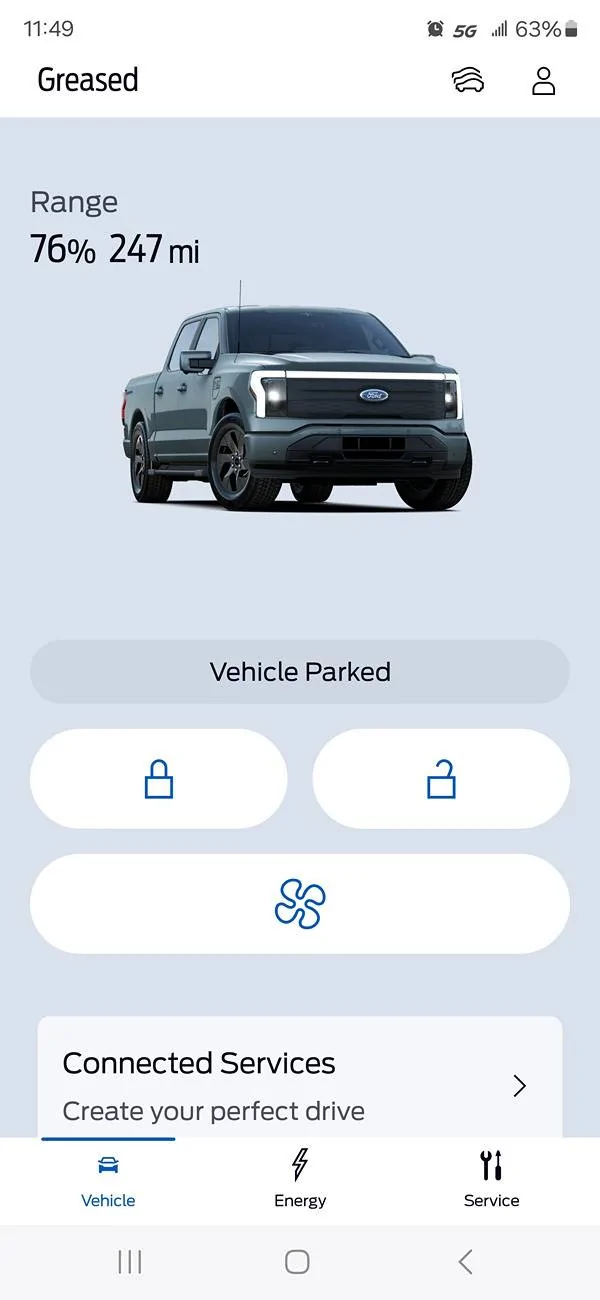Go back using the system back button
The width and height of the screenshot is (600, 1300).
tap(465, 1262)
